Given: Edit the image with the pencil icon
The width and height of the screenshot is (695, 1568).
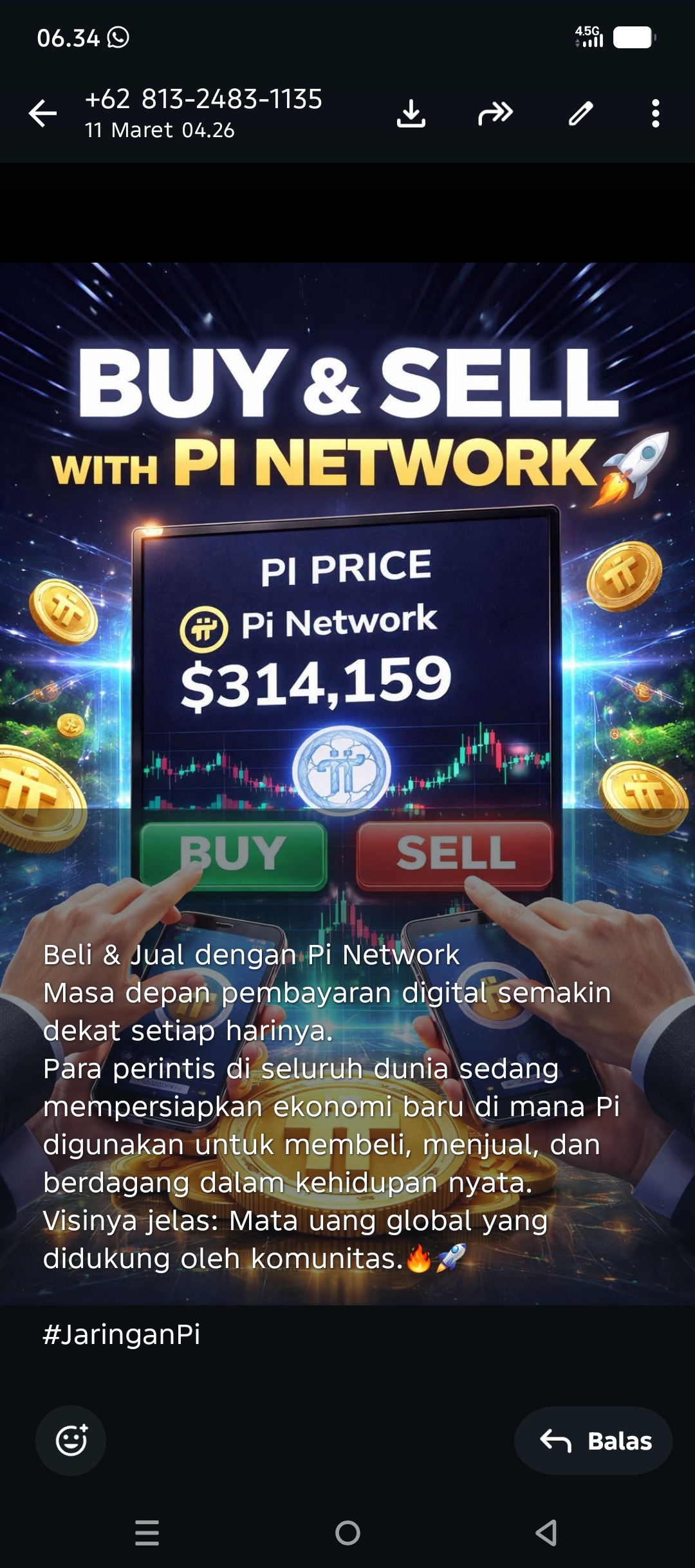Looking at the screenshot, I should [x=580, y=113].
